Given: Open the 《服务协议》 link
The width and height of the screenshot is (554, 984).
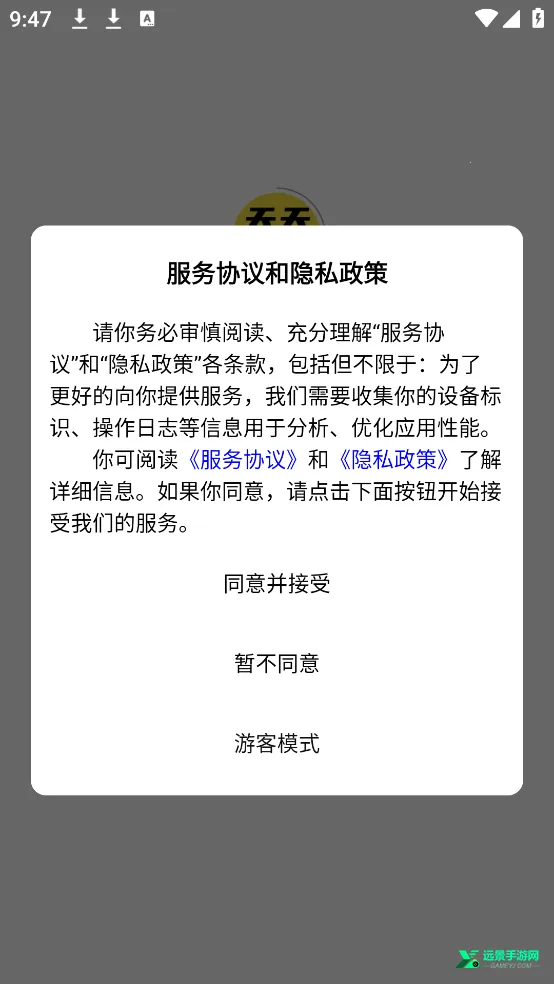Looking at the screenshot, I should pos(244,460).
